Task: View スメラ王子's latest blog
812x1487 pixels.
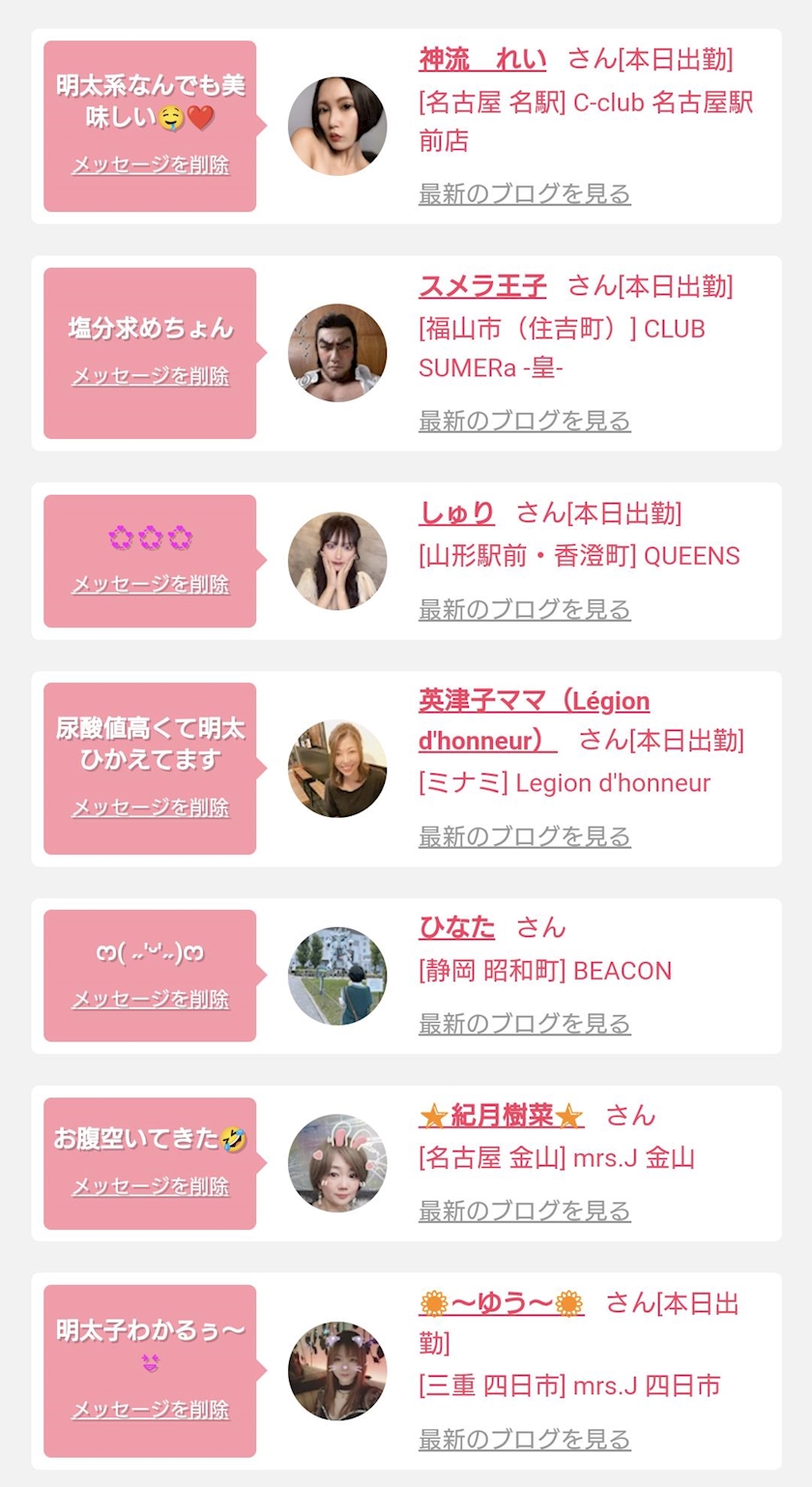Action: 524,421
